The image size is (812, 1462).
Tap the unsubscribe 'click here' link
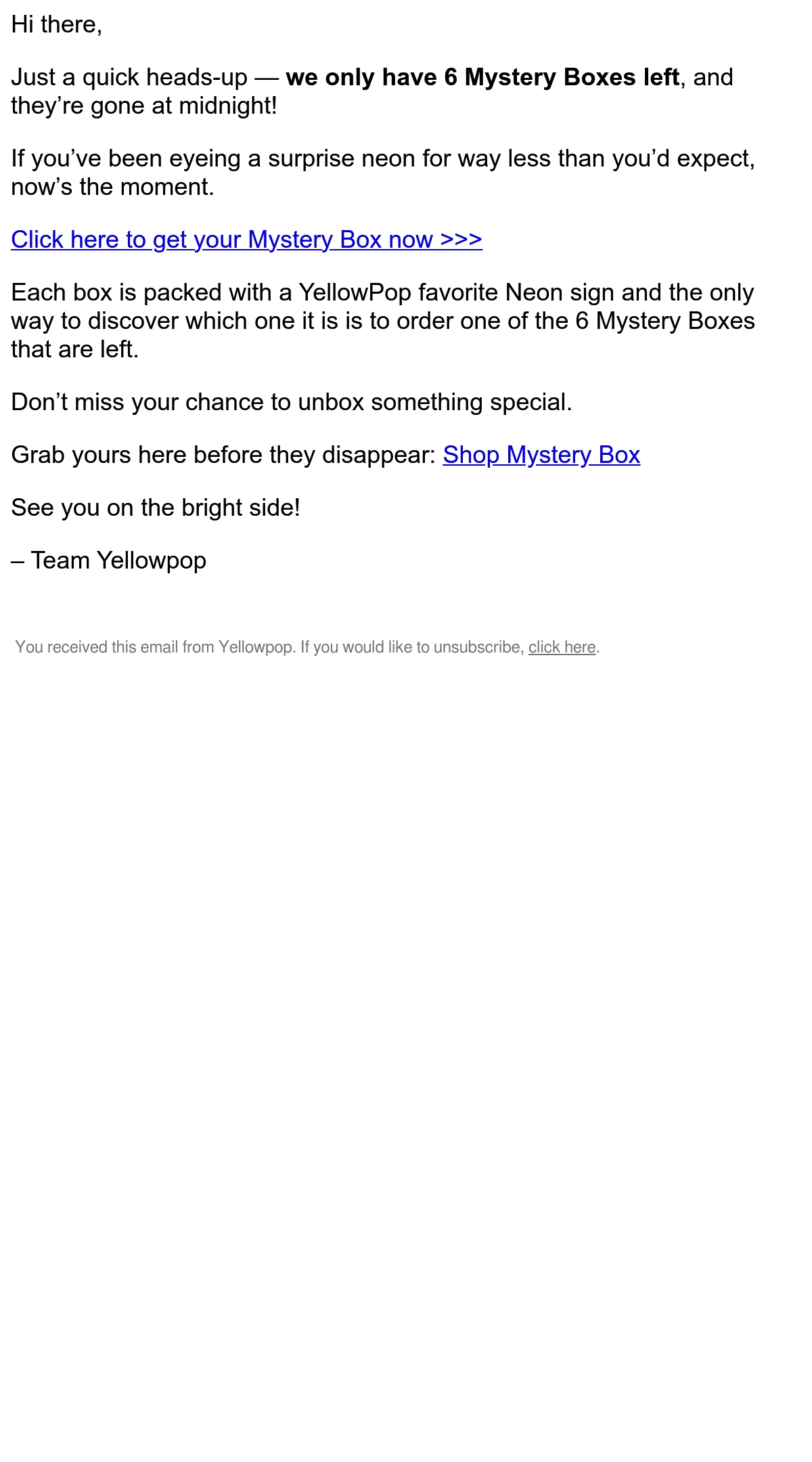click(x=562, y=647)
